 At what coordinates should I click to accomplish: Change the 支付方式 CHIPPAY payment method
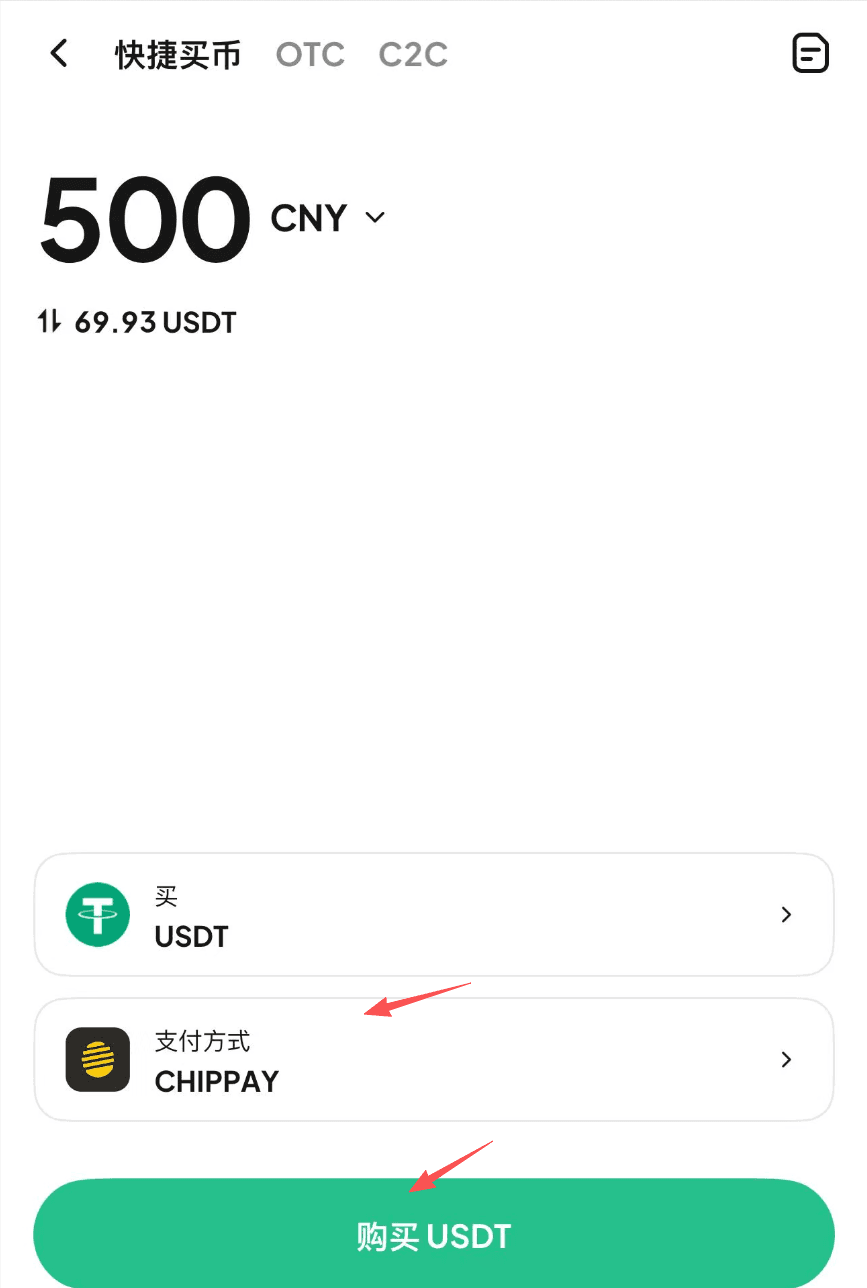434,1060
